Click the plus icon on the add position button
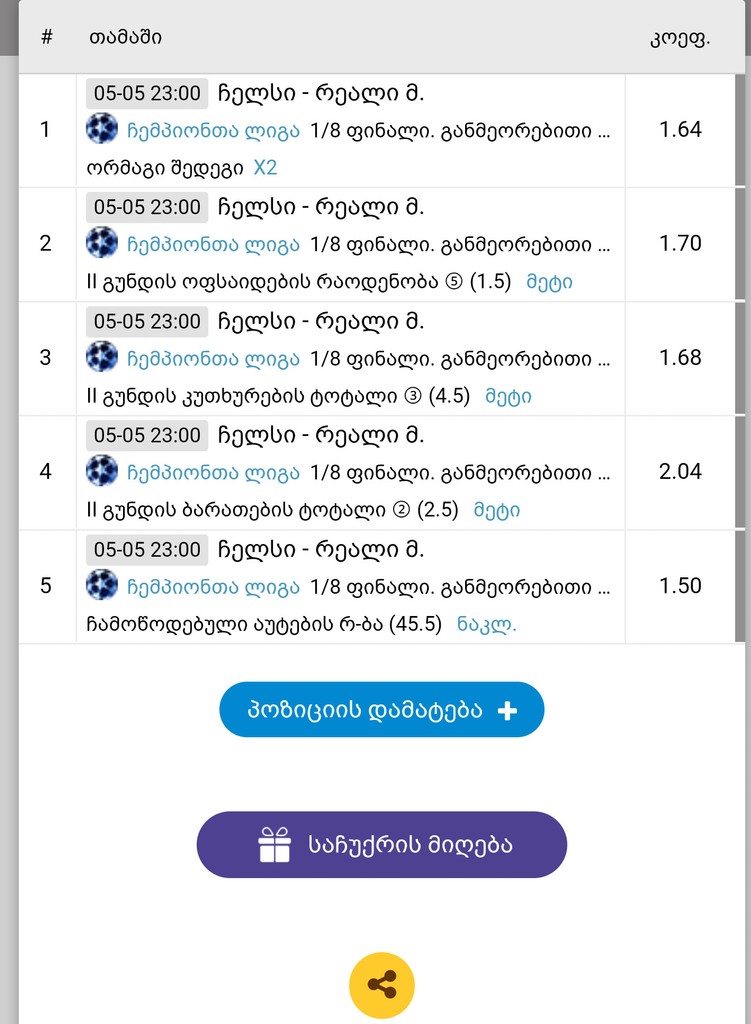Viewport: 751px width, 1024px height. (509, 709)
